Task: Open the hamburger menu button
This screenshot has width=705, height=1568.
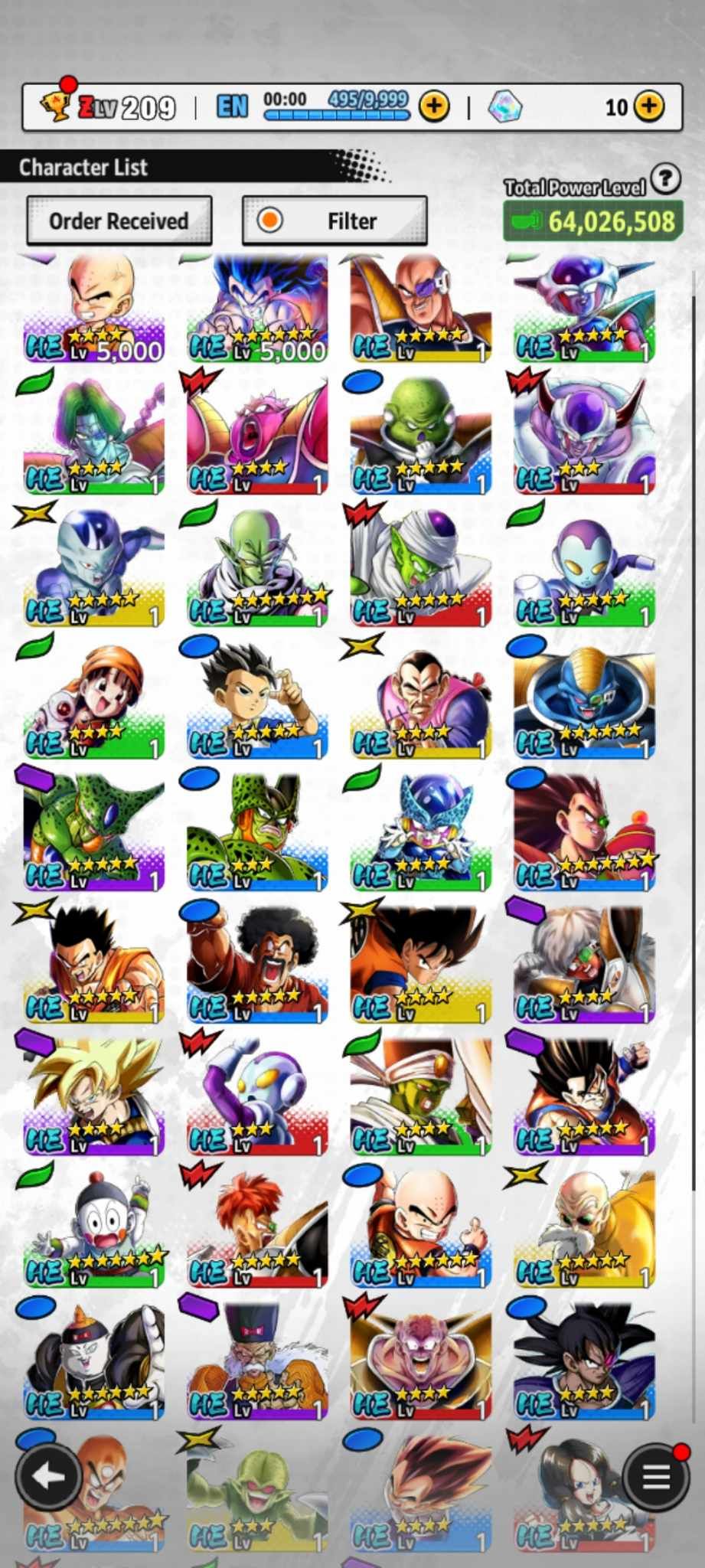Action: [x=655, y=1477]
